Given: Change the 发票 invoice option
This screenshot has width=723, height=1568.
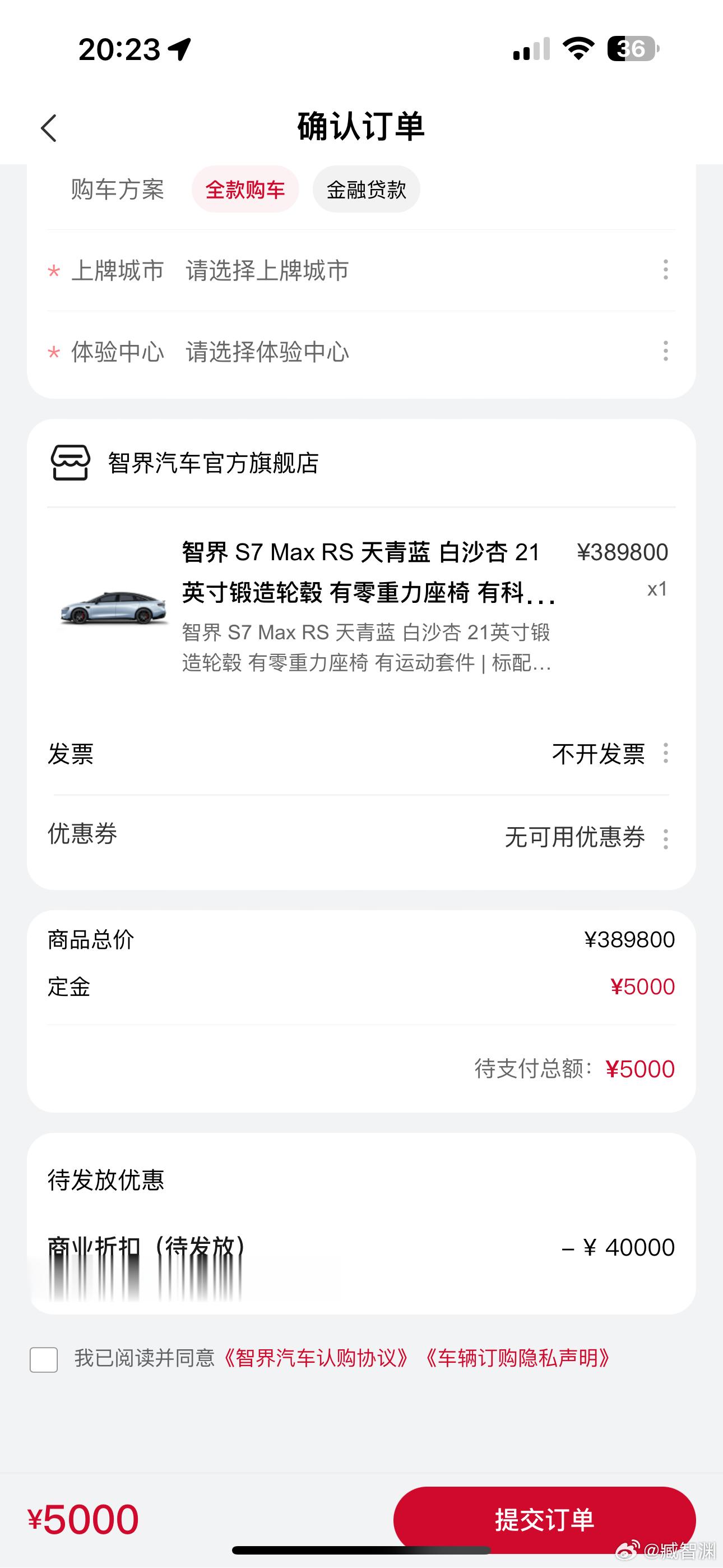Looking at the screenshot, I should pyautogui.click(x=361, y=754).
